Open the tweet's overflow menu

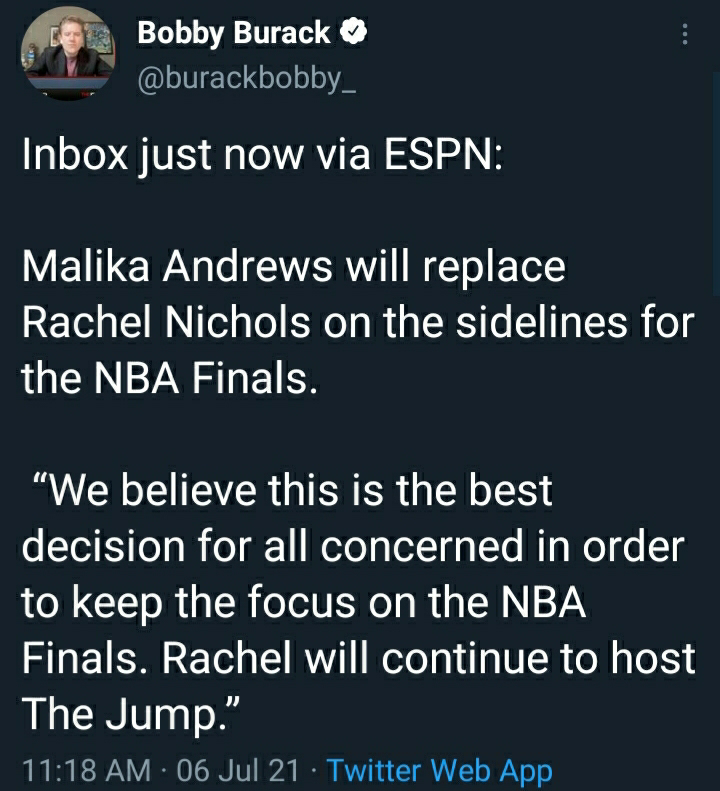coord(684,34)
